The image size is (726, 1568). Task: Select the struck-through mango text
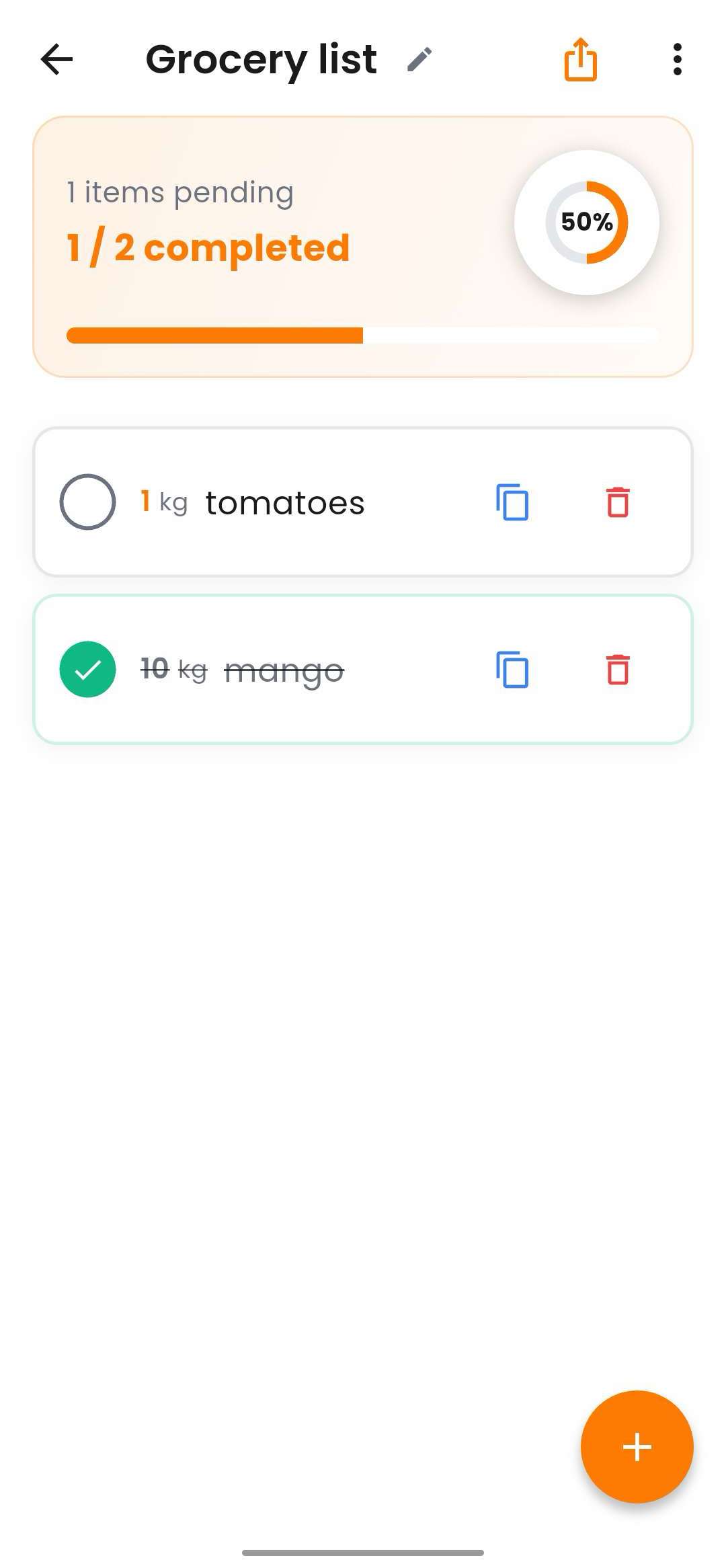(285, 669)
